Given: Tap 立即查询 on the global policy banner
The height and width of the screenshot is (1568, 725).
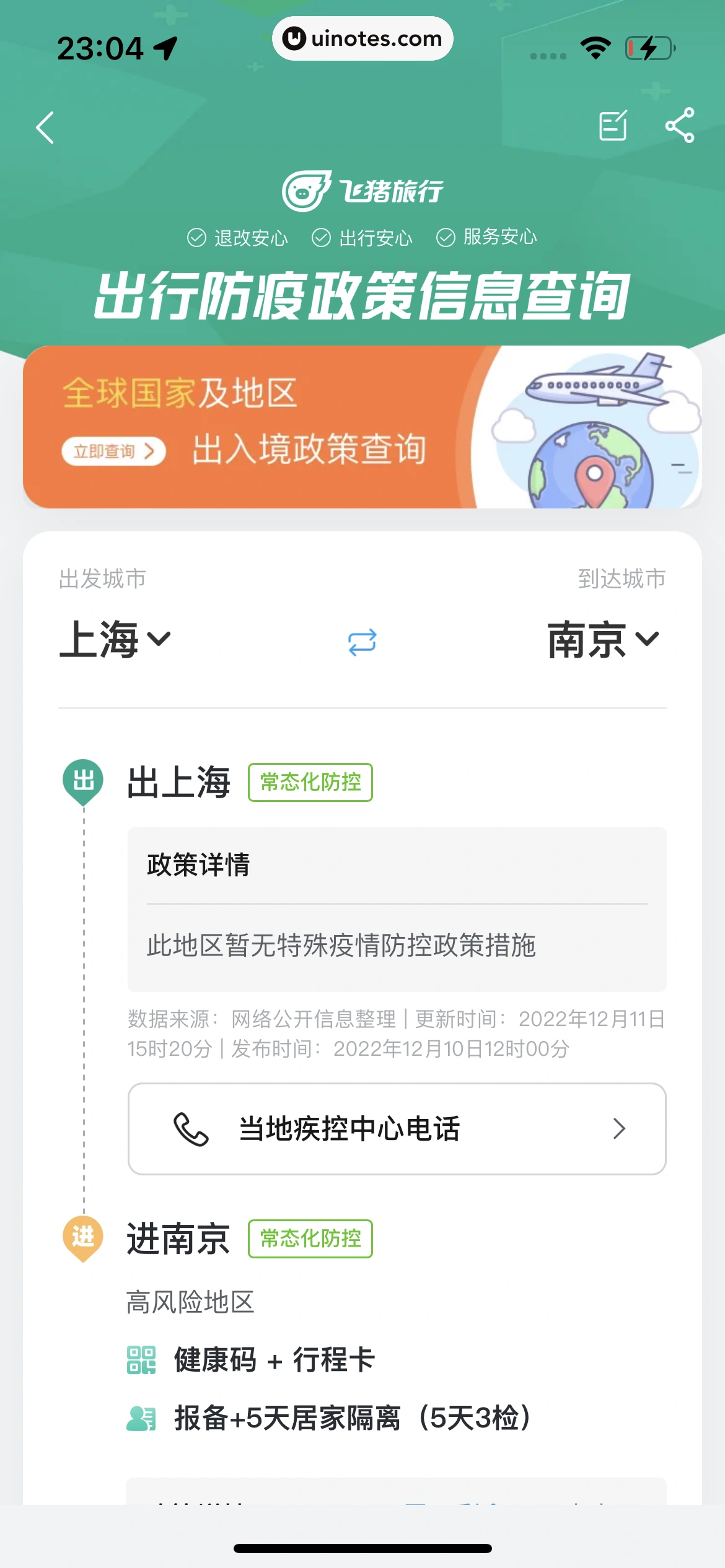Looking at the screenshot, I should 113,451.
